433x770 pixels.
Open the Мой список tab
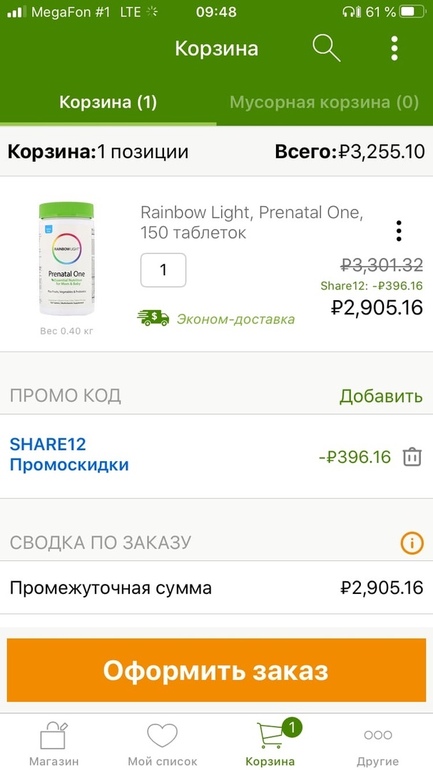[162, 743]
